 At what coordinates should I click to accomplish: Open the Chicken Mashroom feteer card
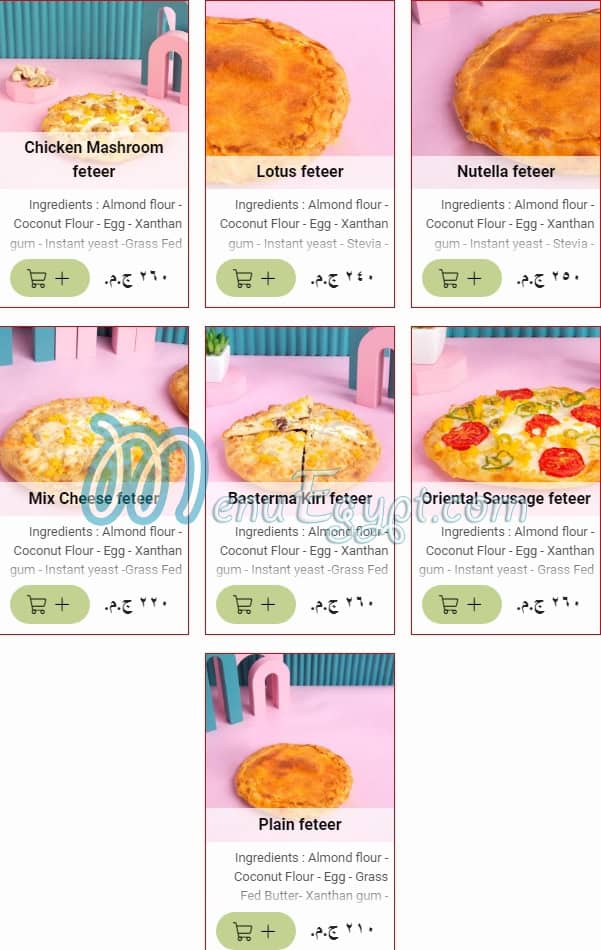click(x=94, y=159)
